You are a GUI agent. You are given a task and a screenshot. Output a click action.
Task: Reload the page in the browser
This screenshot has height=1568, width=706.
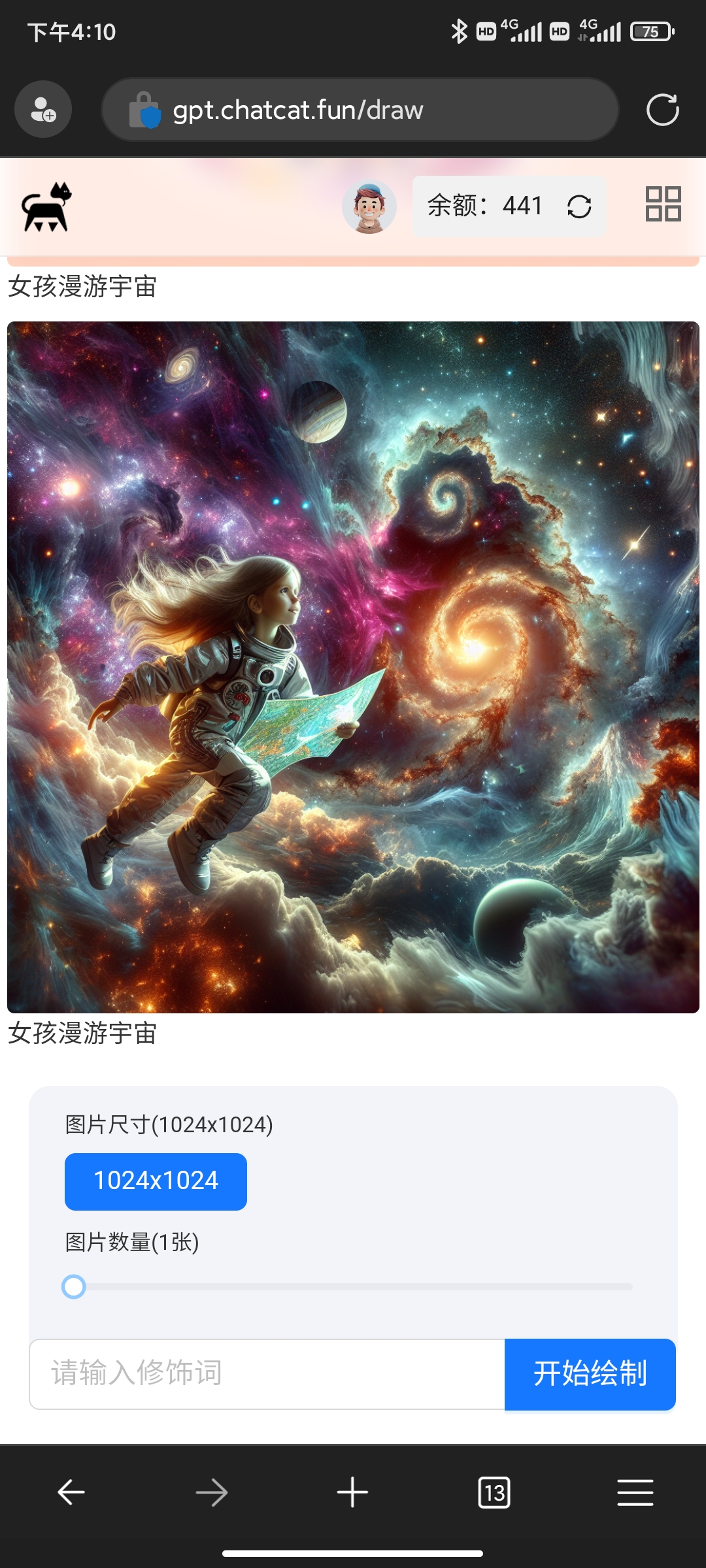click(x=662, y=110)
